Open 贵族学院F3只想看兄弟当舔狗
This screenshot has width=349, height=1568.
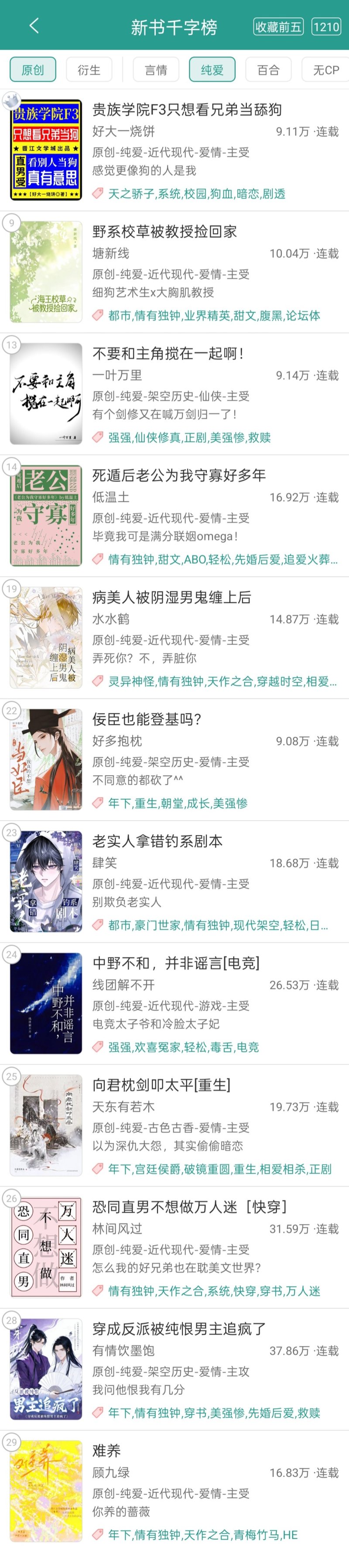click(x=187, y=110)
